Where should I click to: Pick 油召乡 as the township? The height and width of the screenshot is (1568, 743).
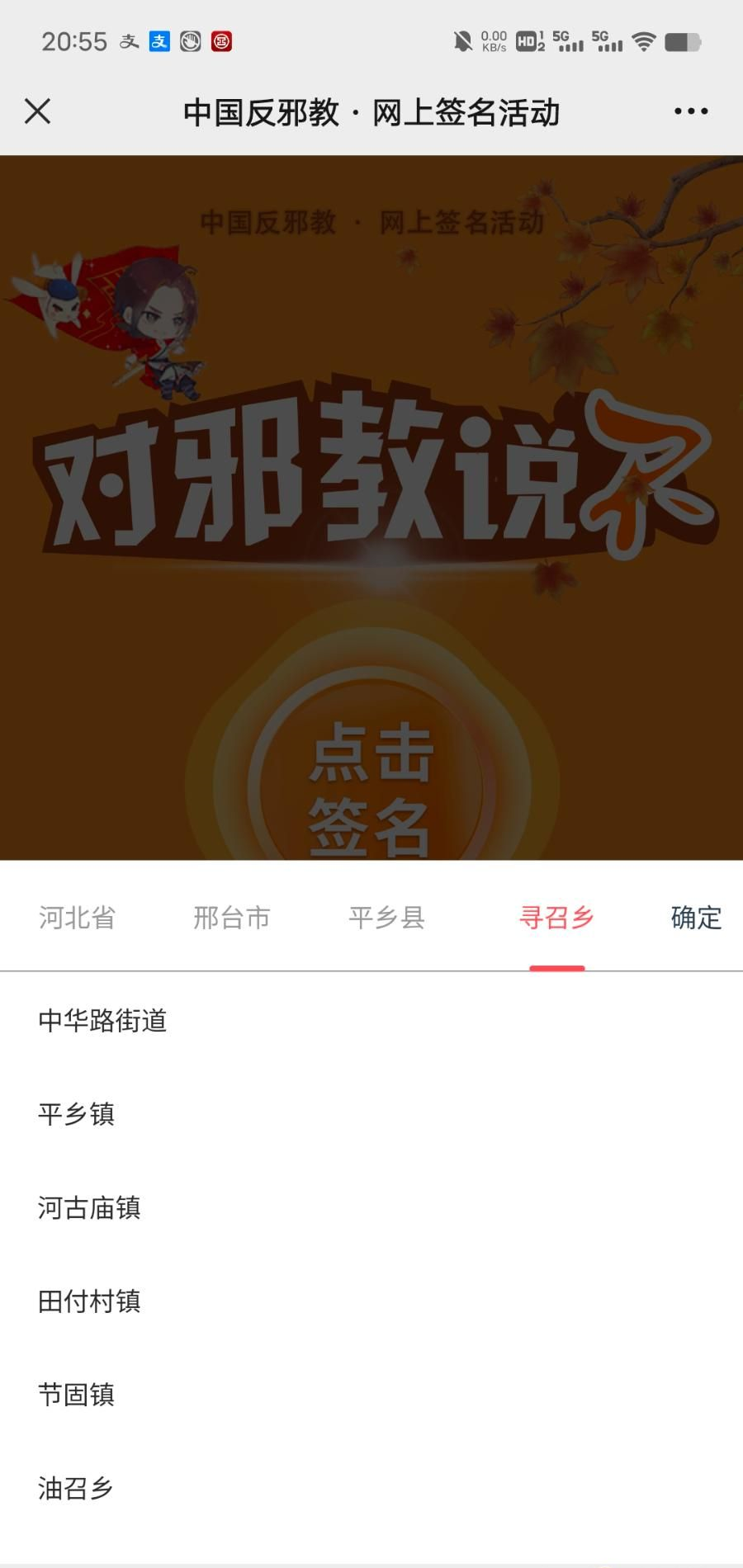click(76, 1488)
